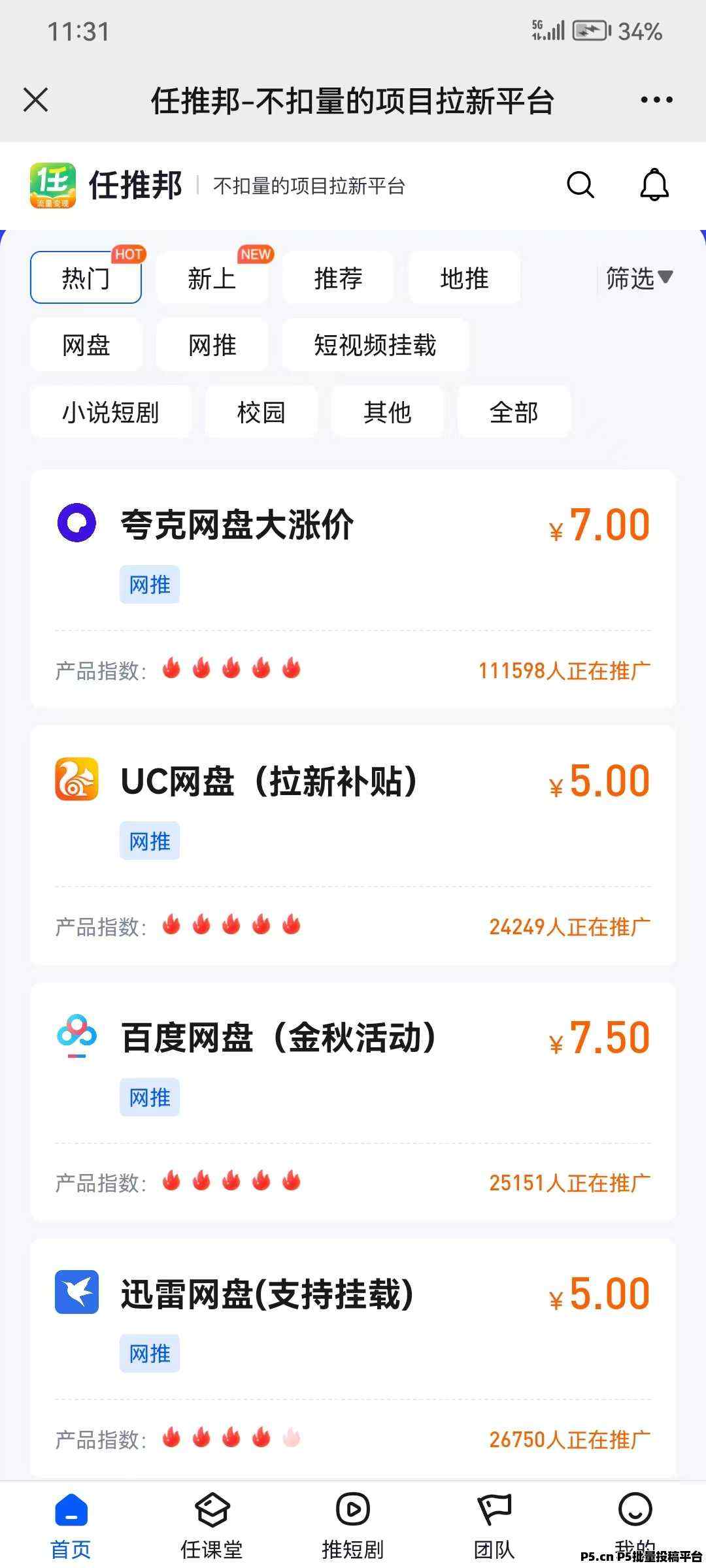The height and width of the screenshot is (1568, 706).
Task: Show 短视频挂载 projects
Action: coord(375,345)
